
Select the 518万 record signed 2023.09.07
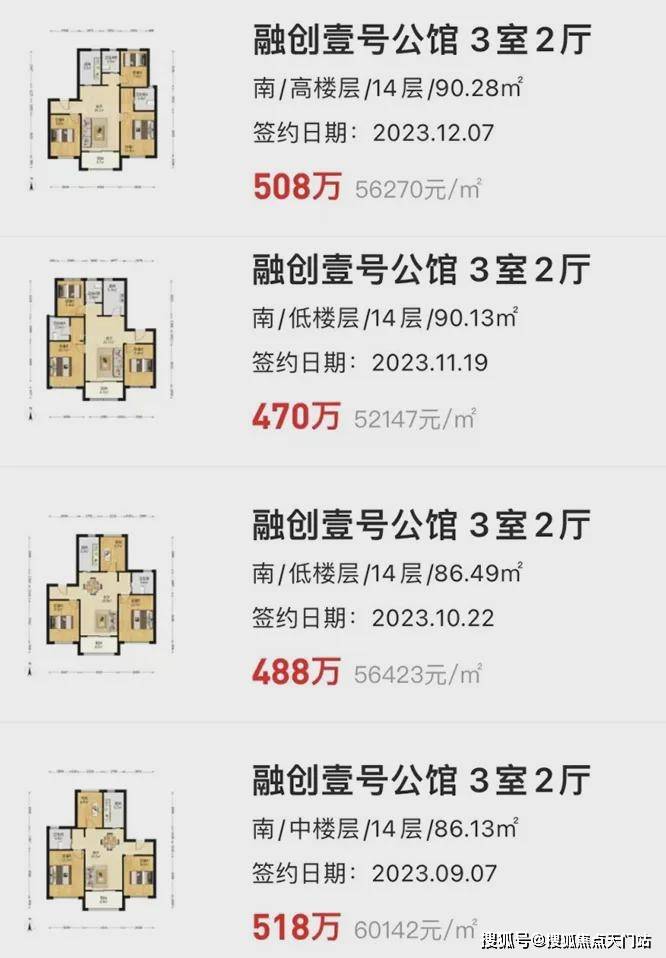(x=420, y=780)
